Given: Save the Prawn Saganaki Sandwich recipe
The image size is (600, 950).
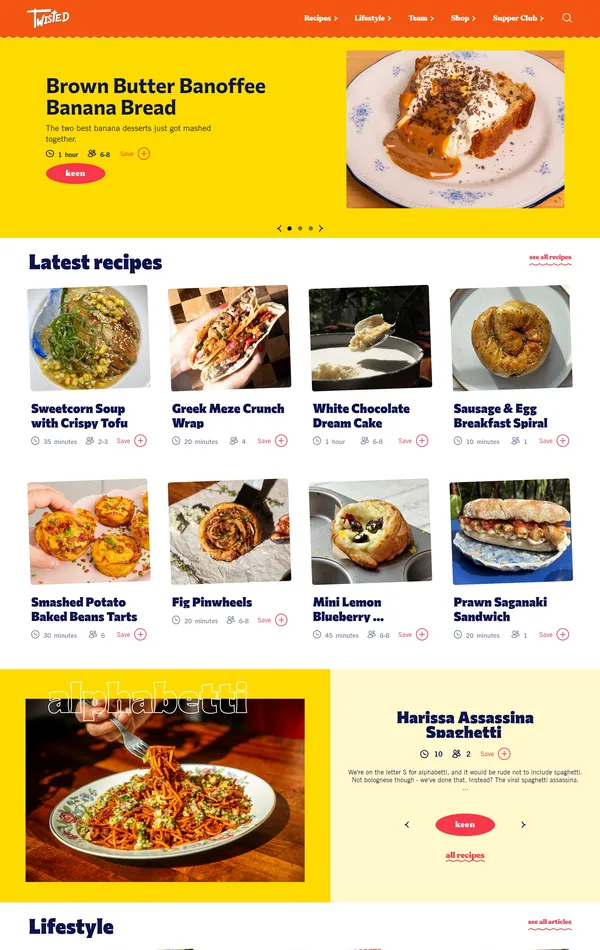Looking at the screenshot, I should pos(562,634).
